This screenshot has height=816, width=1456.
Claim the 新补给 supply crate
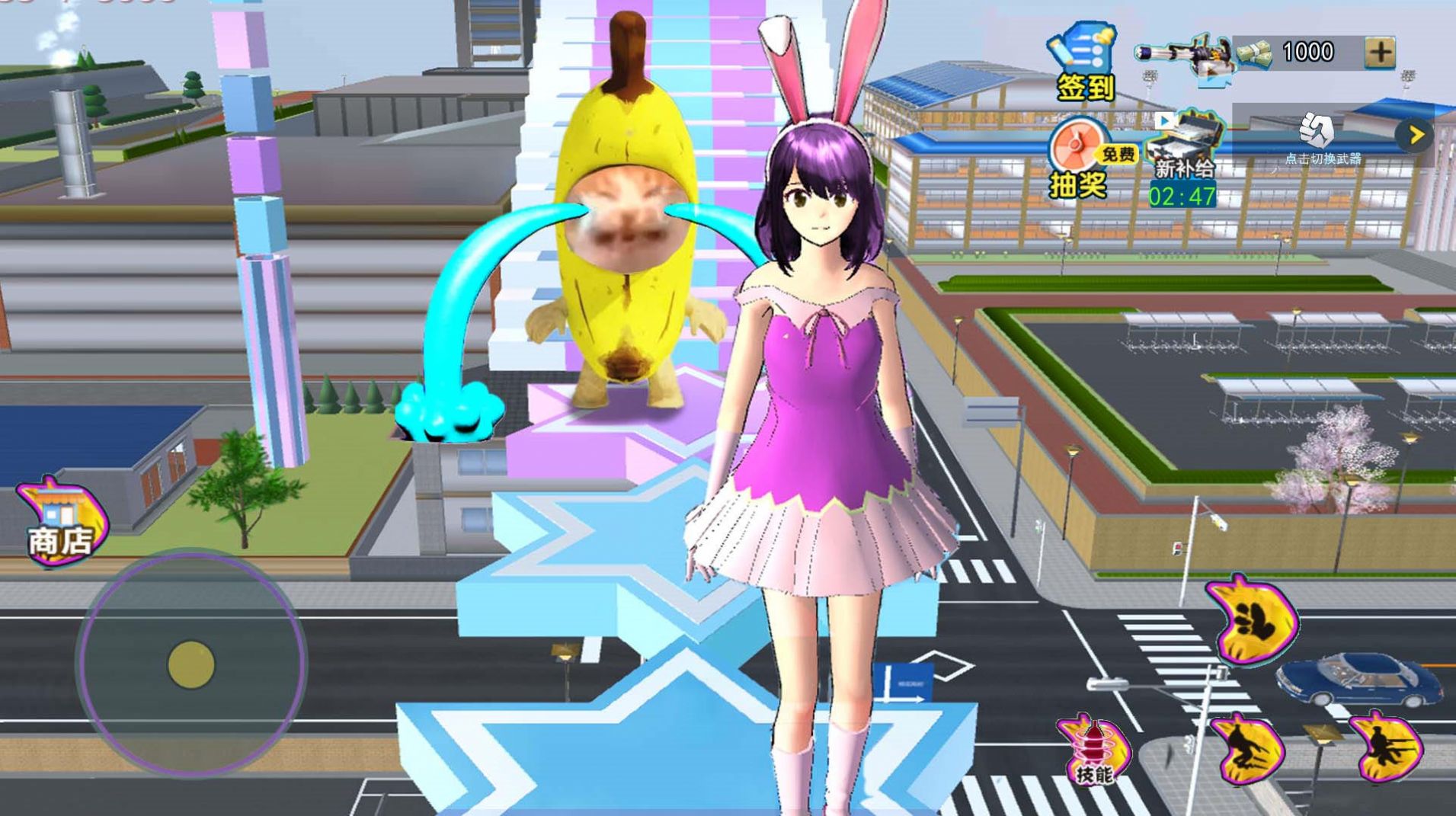pyautogui.click(x=1184, y=151)
